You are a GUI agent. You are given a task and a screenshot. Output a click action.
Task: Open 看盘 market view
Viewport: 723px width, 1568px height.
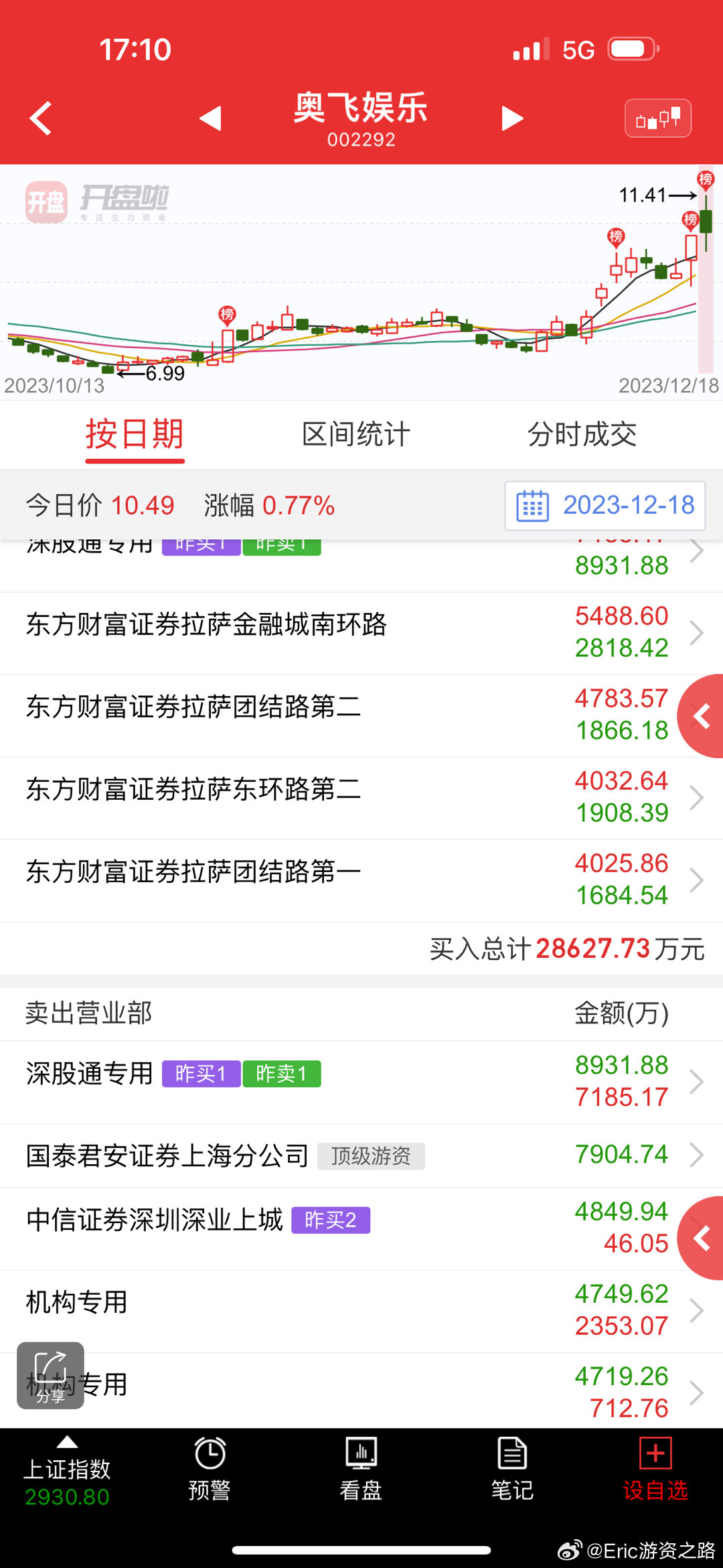pos(361,1470)
